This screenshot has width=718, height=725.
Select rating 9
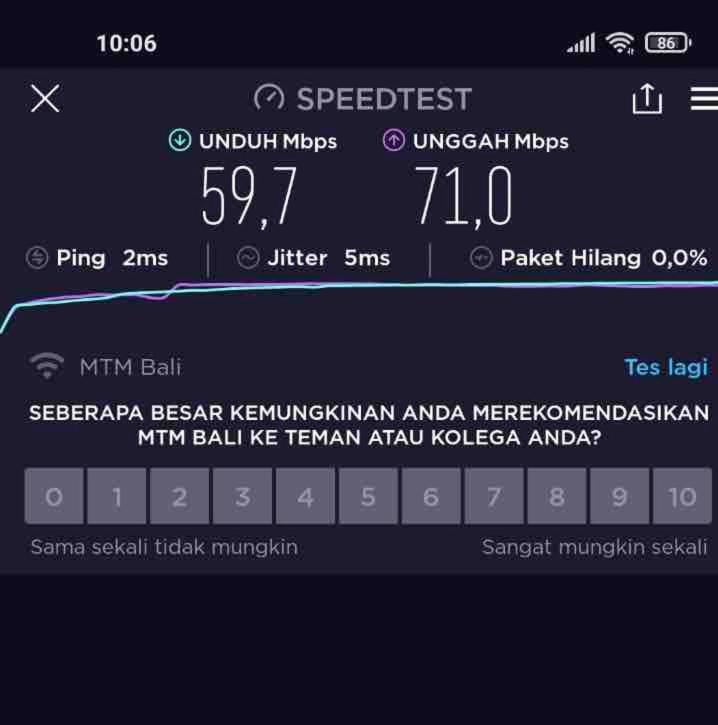pyautogui.click(x=619, y=496)
